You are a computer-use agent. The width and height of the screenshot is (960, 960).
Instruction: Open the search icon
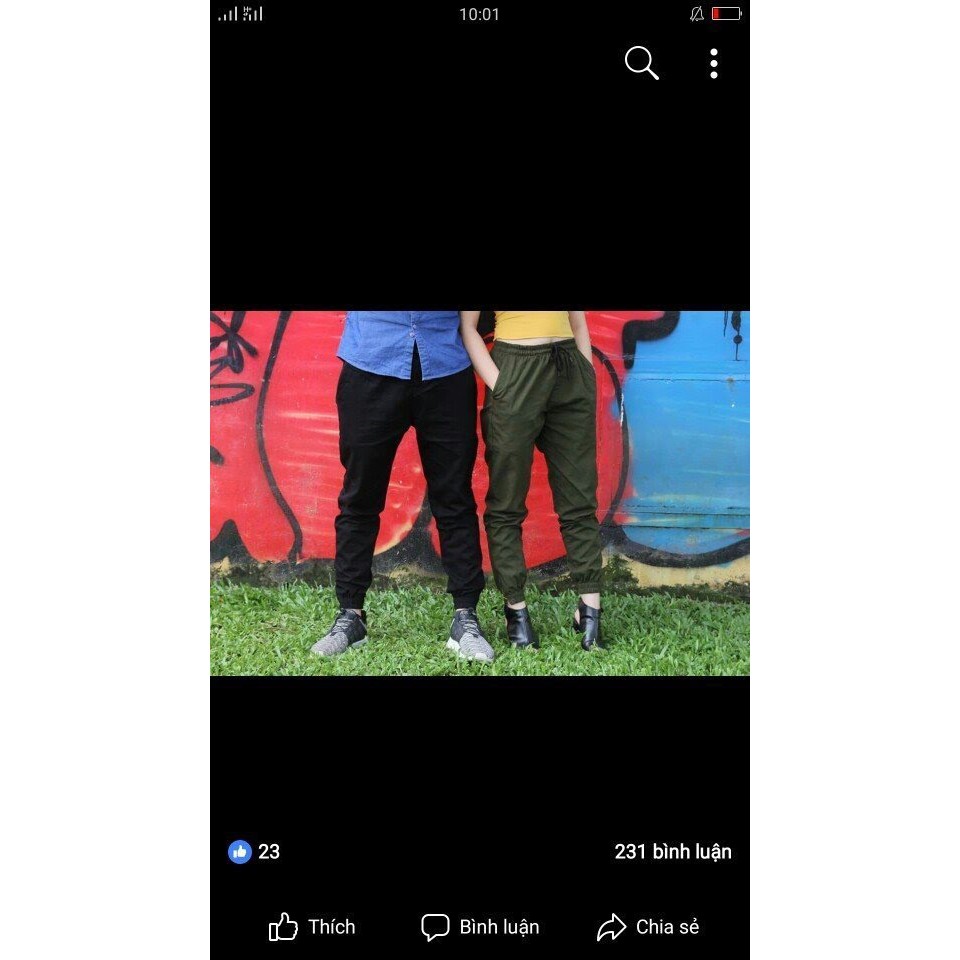tap(641, 63)
